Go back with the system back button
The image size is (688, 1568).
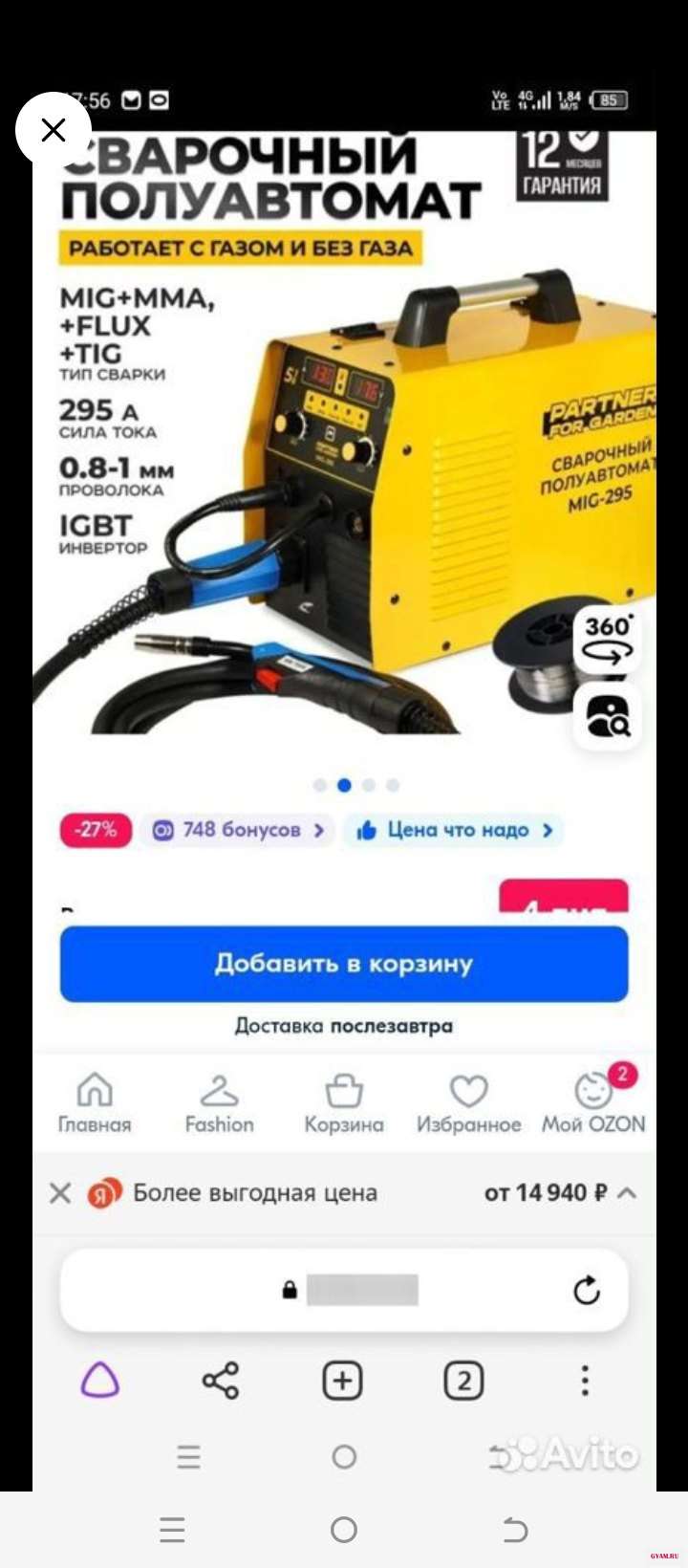point(515,1530)
